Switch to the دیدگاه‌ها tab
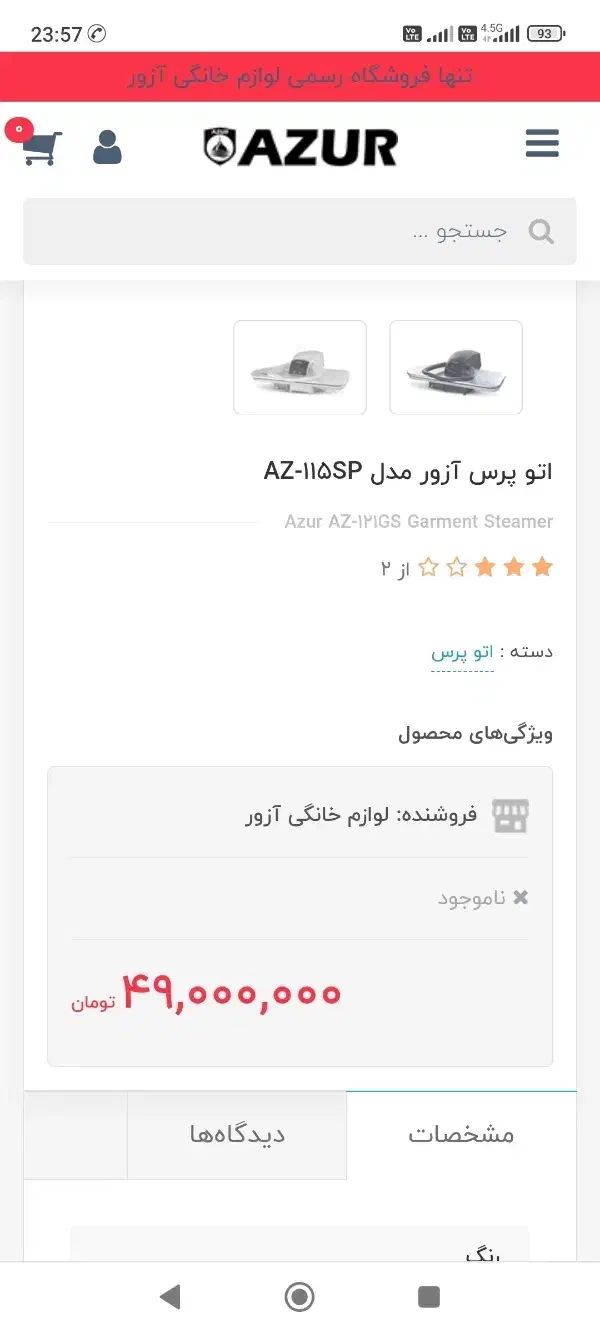Viewport: 600px width, 1333px height. coord(237,1134)
